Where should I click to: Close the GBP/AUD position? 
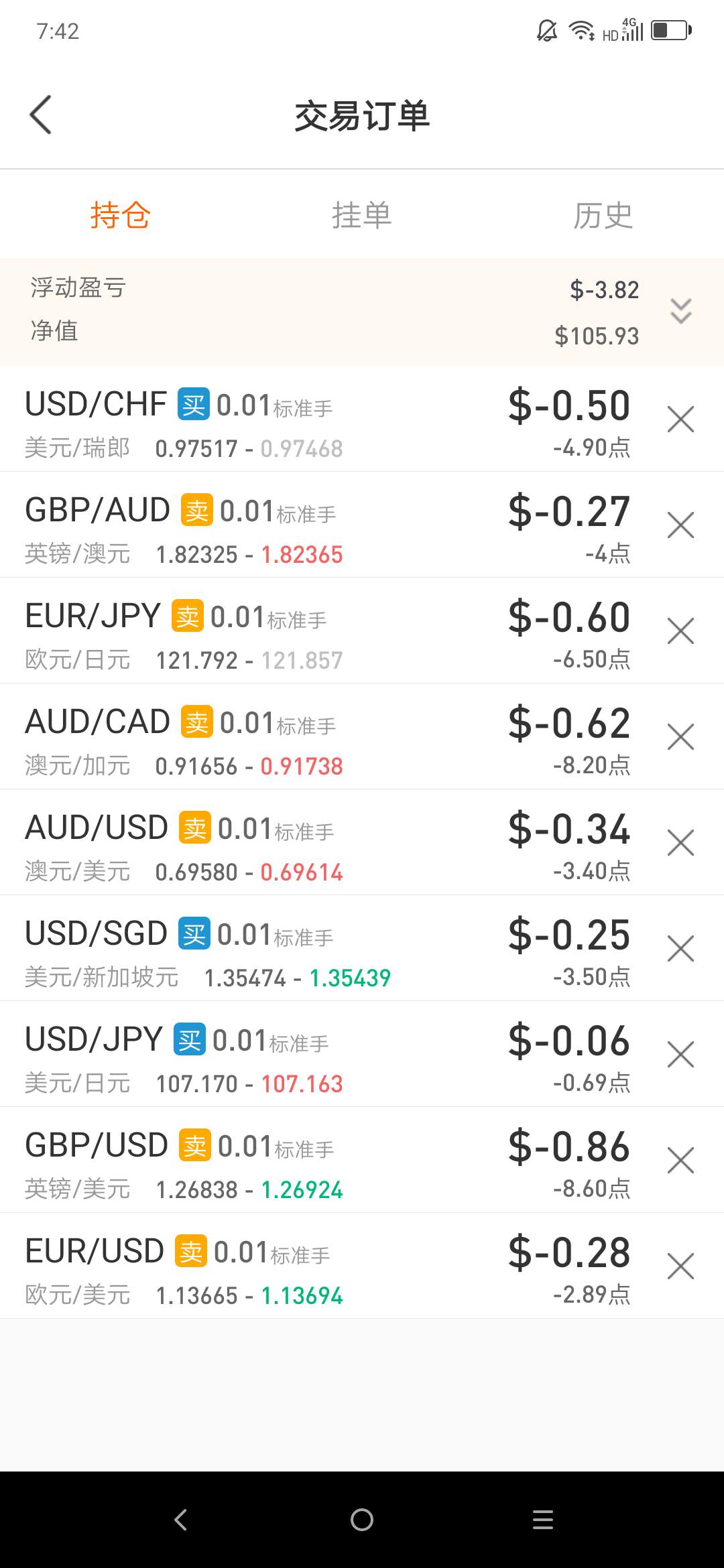click(680, 525)
